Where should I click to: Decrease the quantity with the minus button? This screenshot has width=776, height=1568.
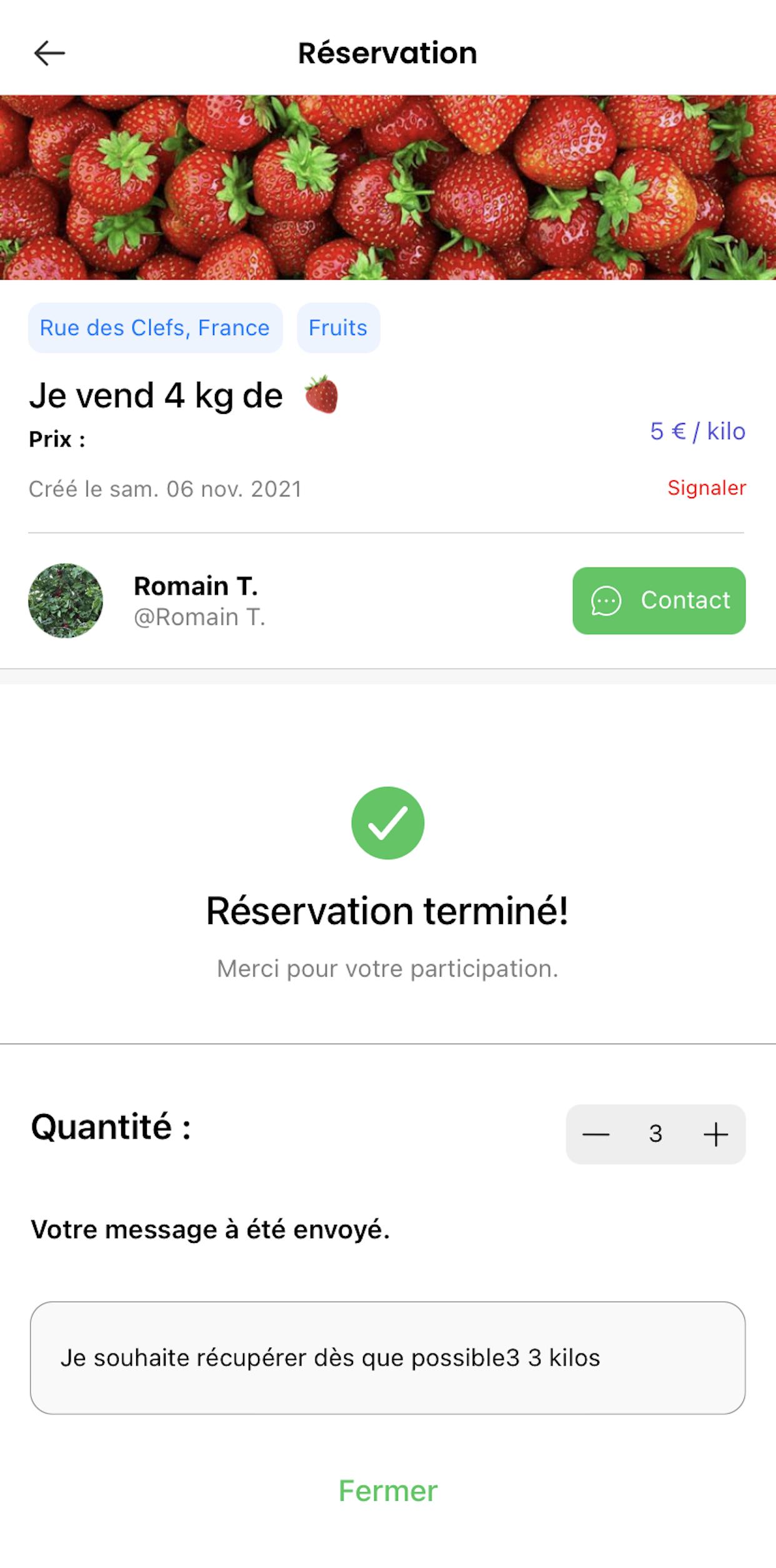pyautogui.click(x=595, y=1134)
